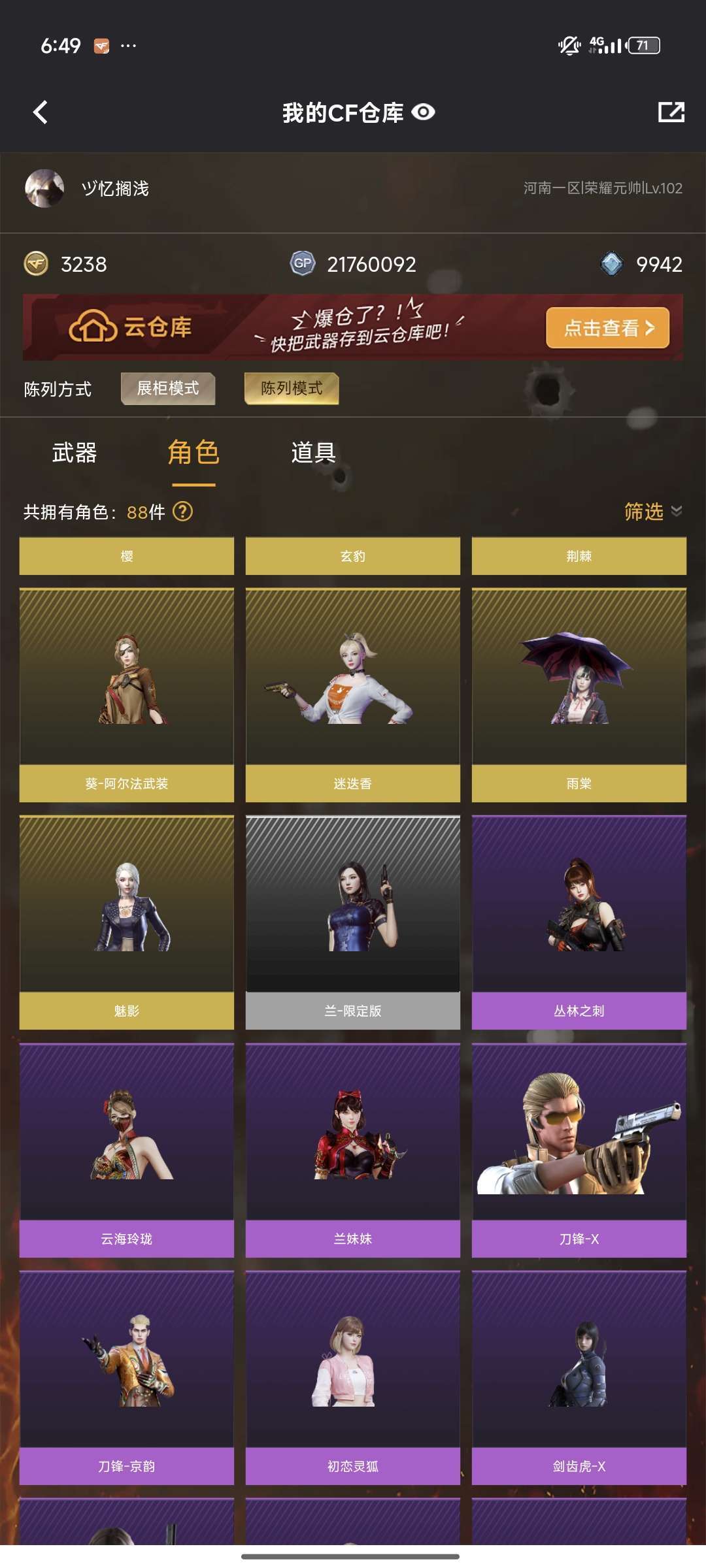Tap the CF points currency icon

pos(38,263)
